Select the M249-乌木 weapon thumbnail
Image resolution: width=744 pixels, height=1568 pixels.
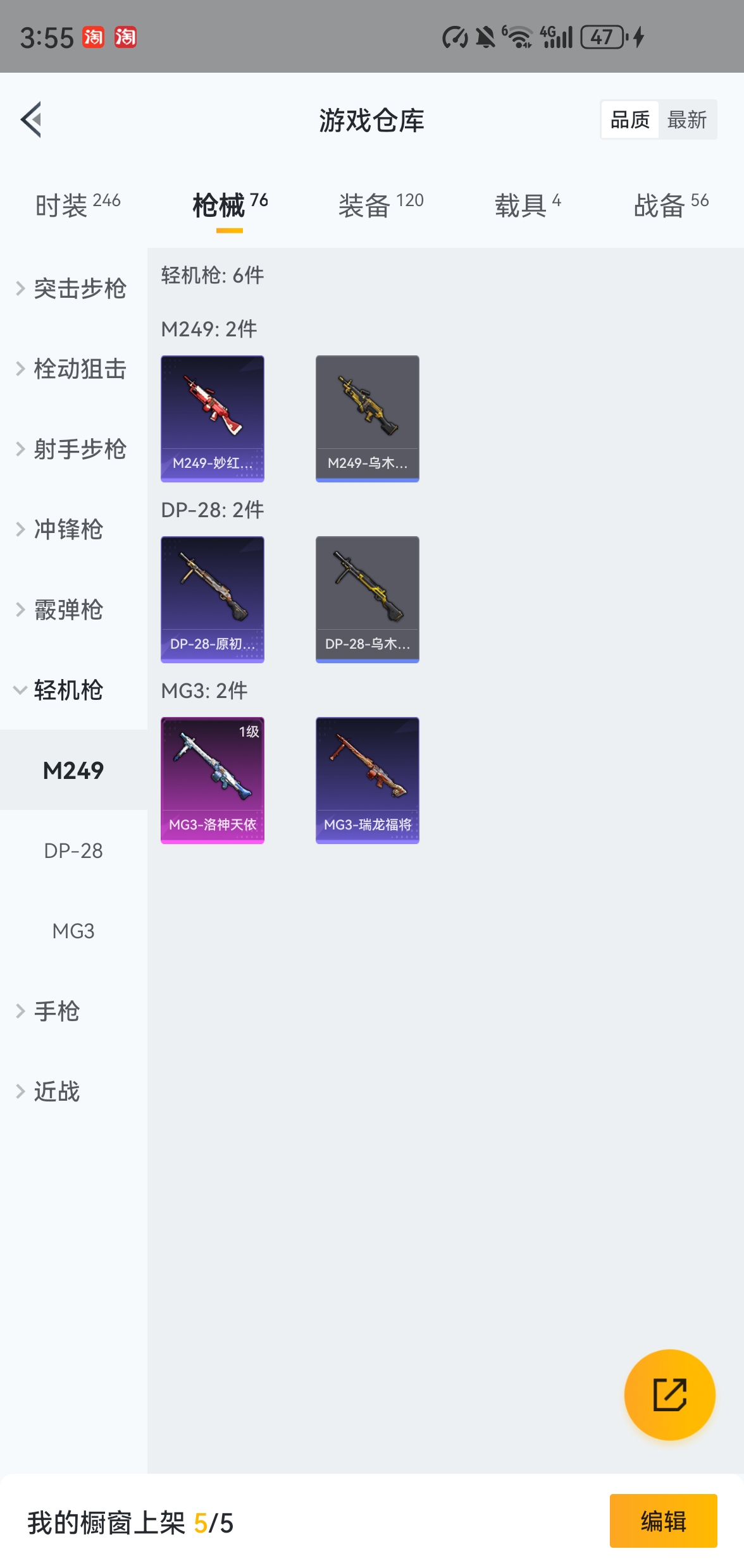[368, 419]
